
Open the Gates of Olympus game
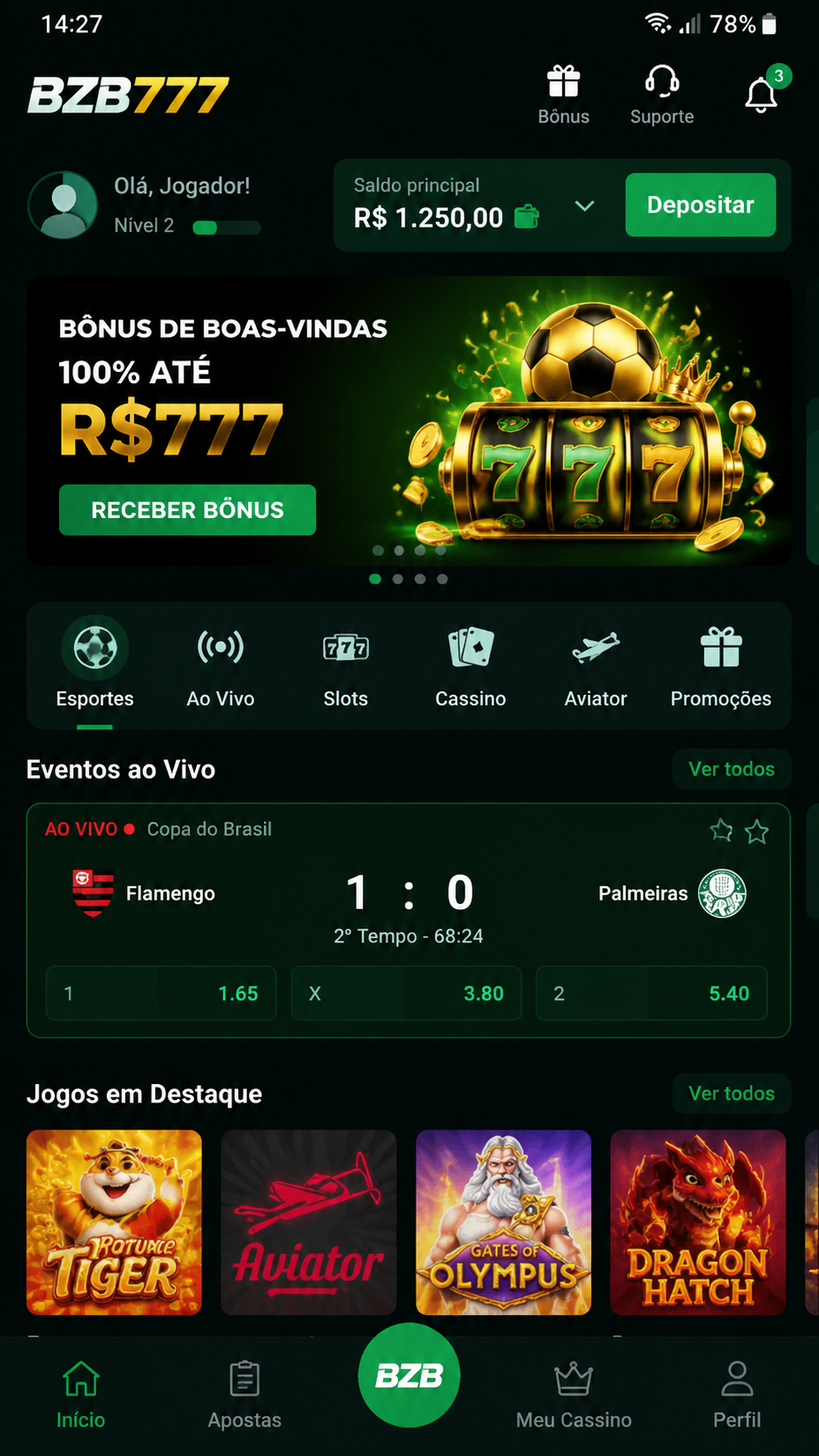click(503, 1222)
